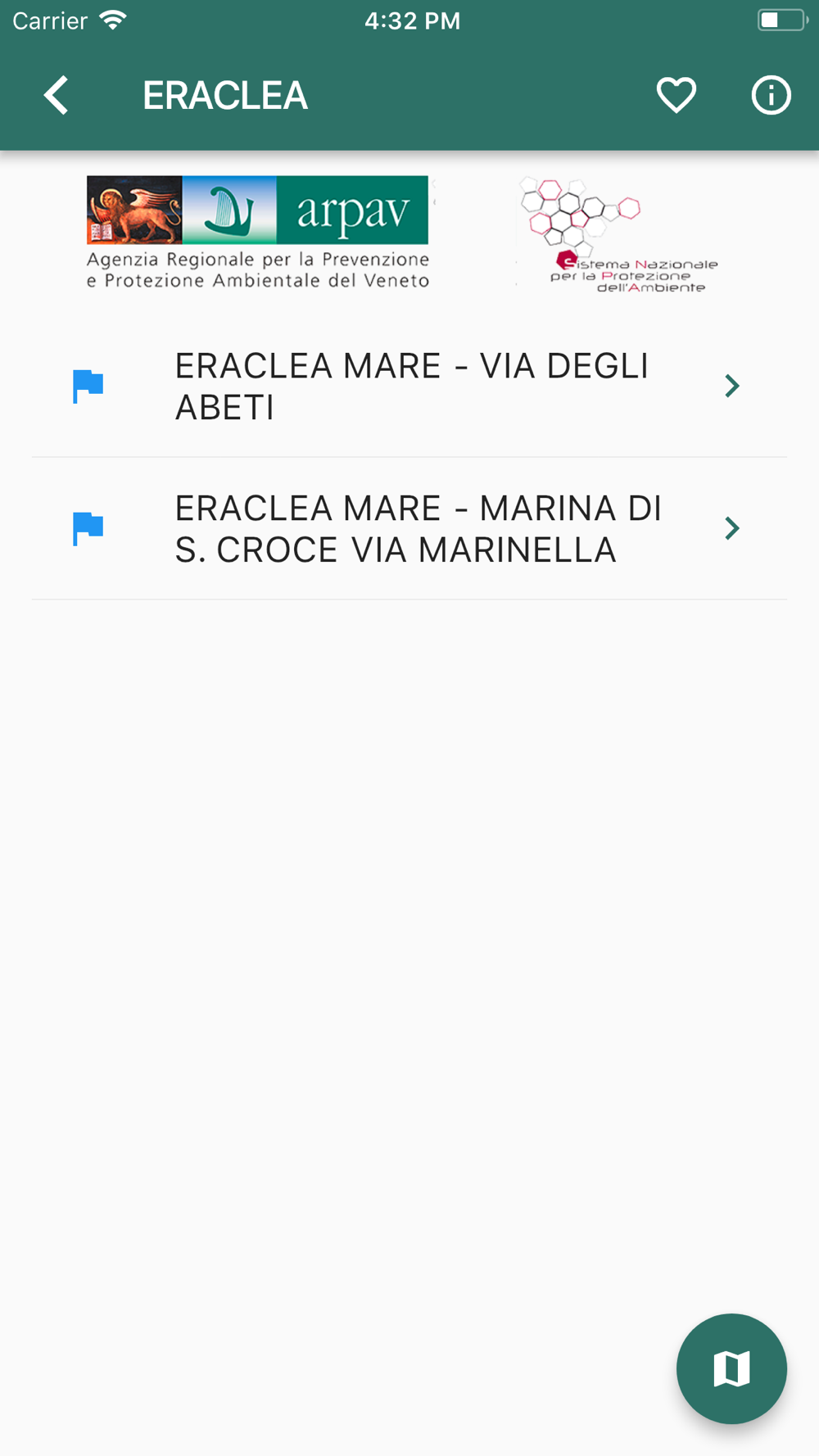Viewport: 819px width, 1456px height.
Task: Open the info icon
Action: point(771,96)
